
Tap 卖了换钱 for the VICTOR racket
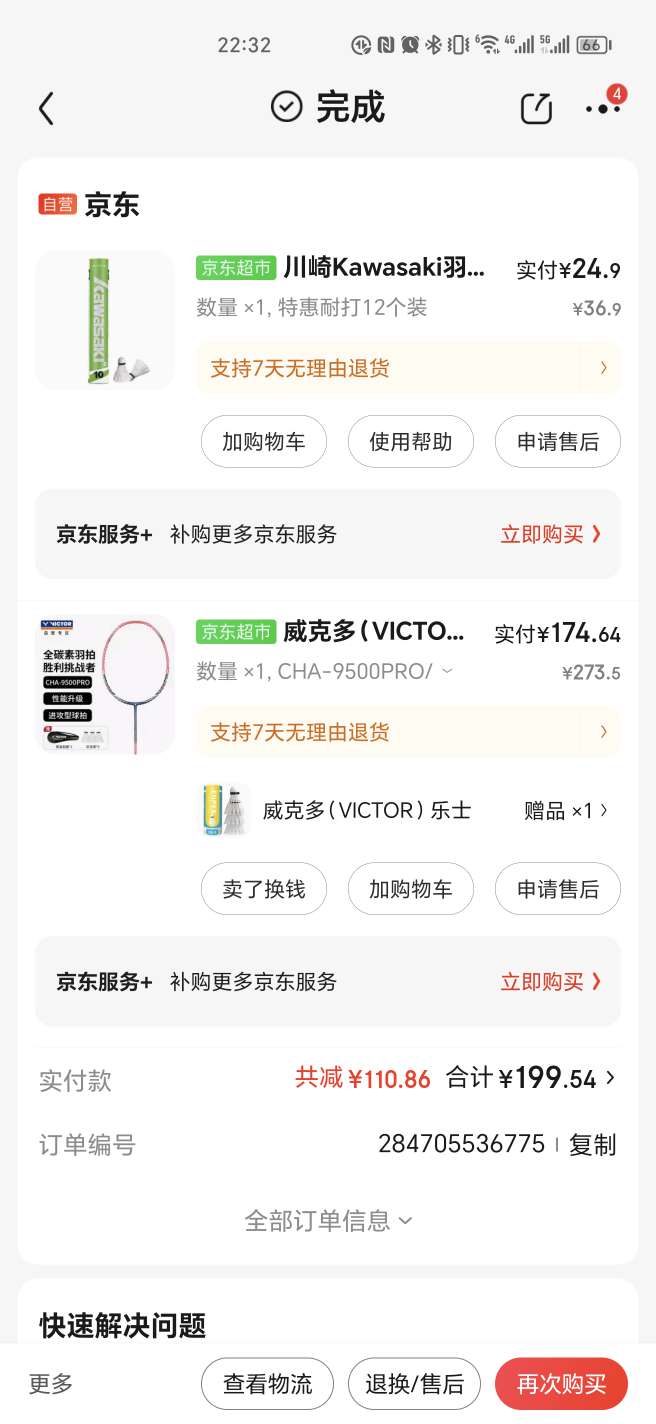(x=263, y=889)
